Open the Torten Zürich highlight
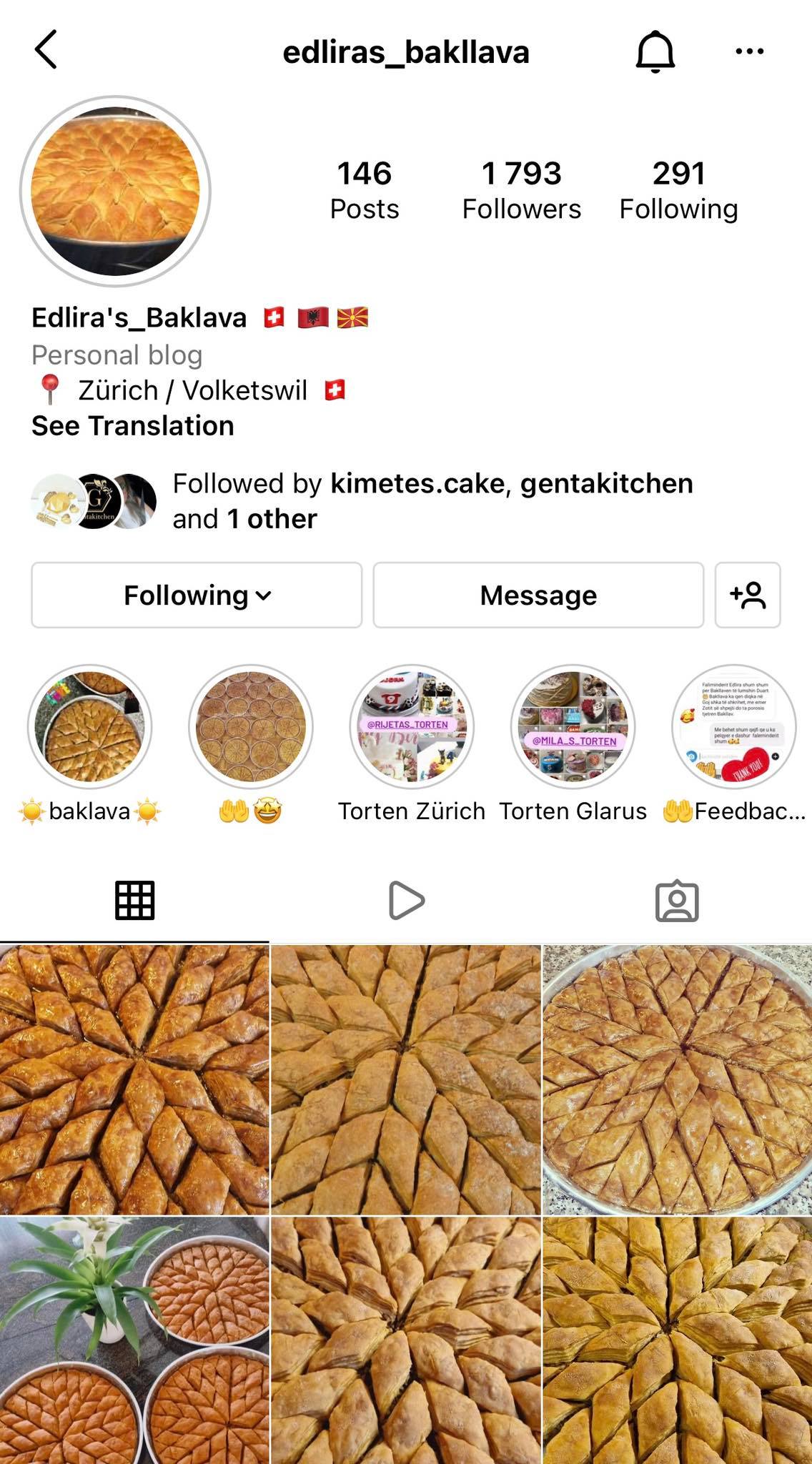Viewport: 812px width, 1464px height. click(x=412, y=727)
